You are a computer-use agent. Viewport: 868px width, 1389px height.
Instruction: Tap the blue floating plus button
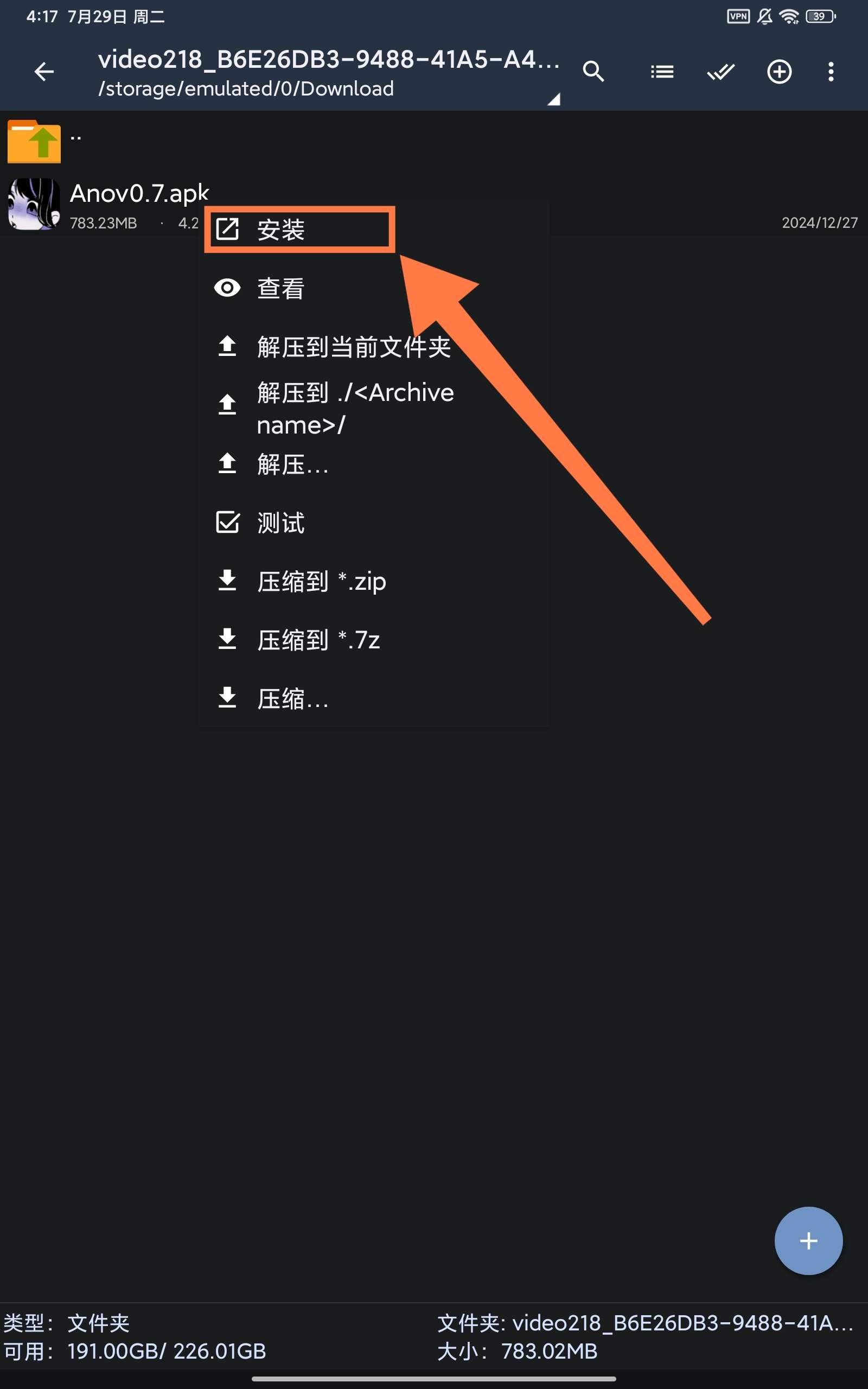point(808,1240)
